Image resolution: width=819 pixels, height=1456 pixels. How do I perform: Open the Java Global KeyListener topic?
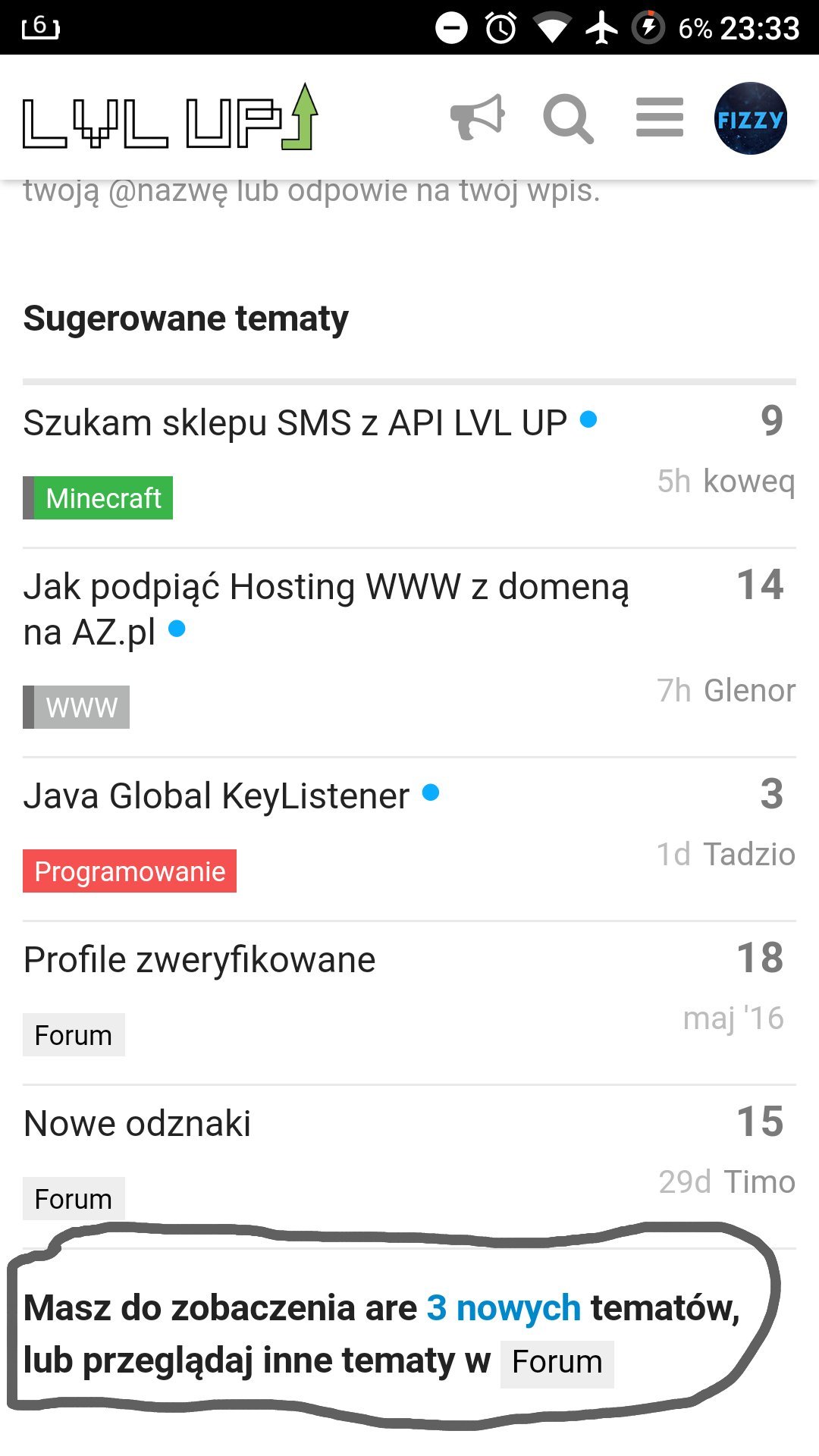tap(216, 796)
